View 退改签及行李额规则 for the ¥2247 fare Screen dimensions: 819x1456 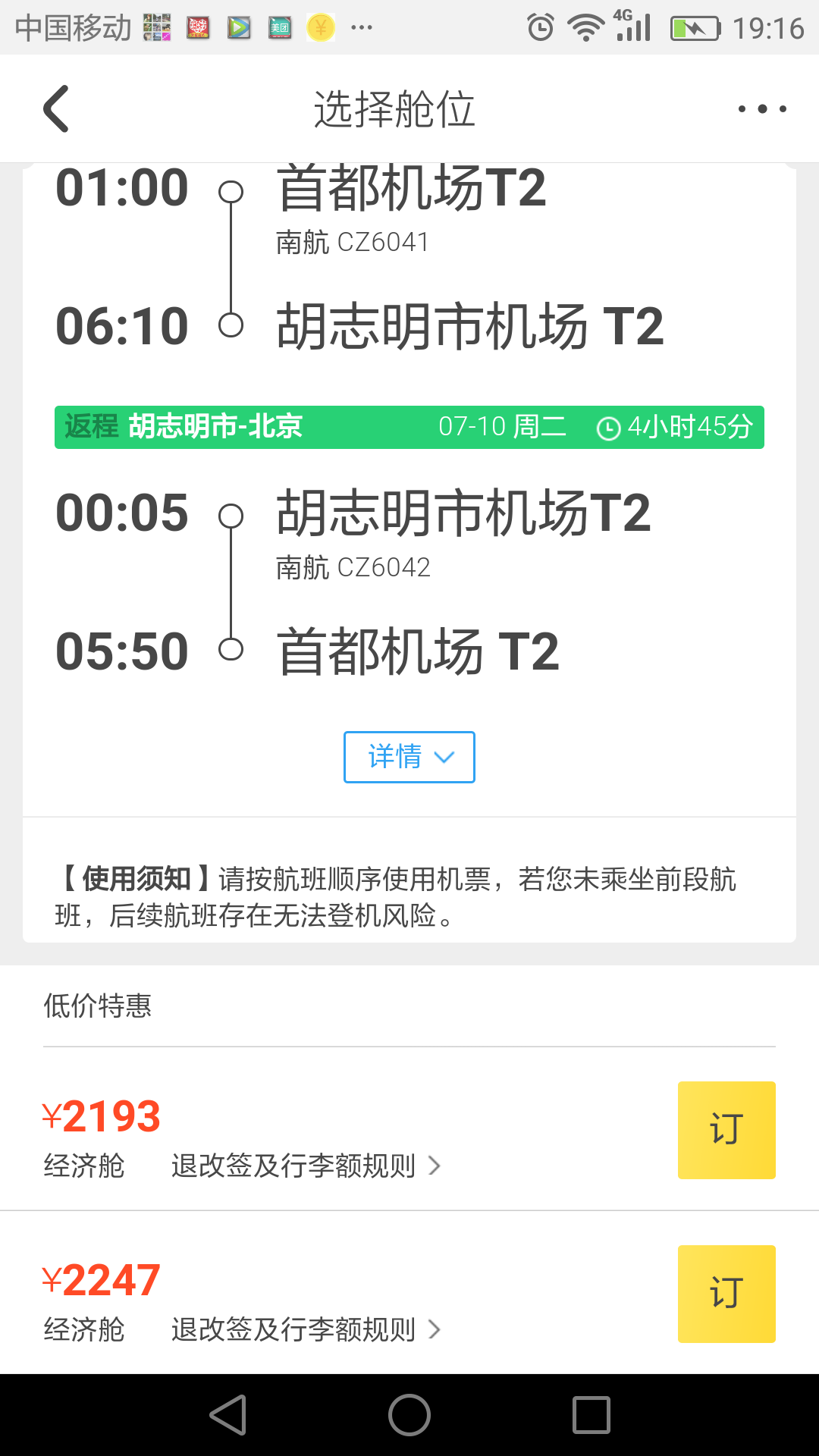(306, 1329)
